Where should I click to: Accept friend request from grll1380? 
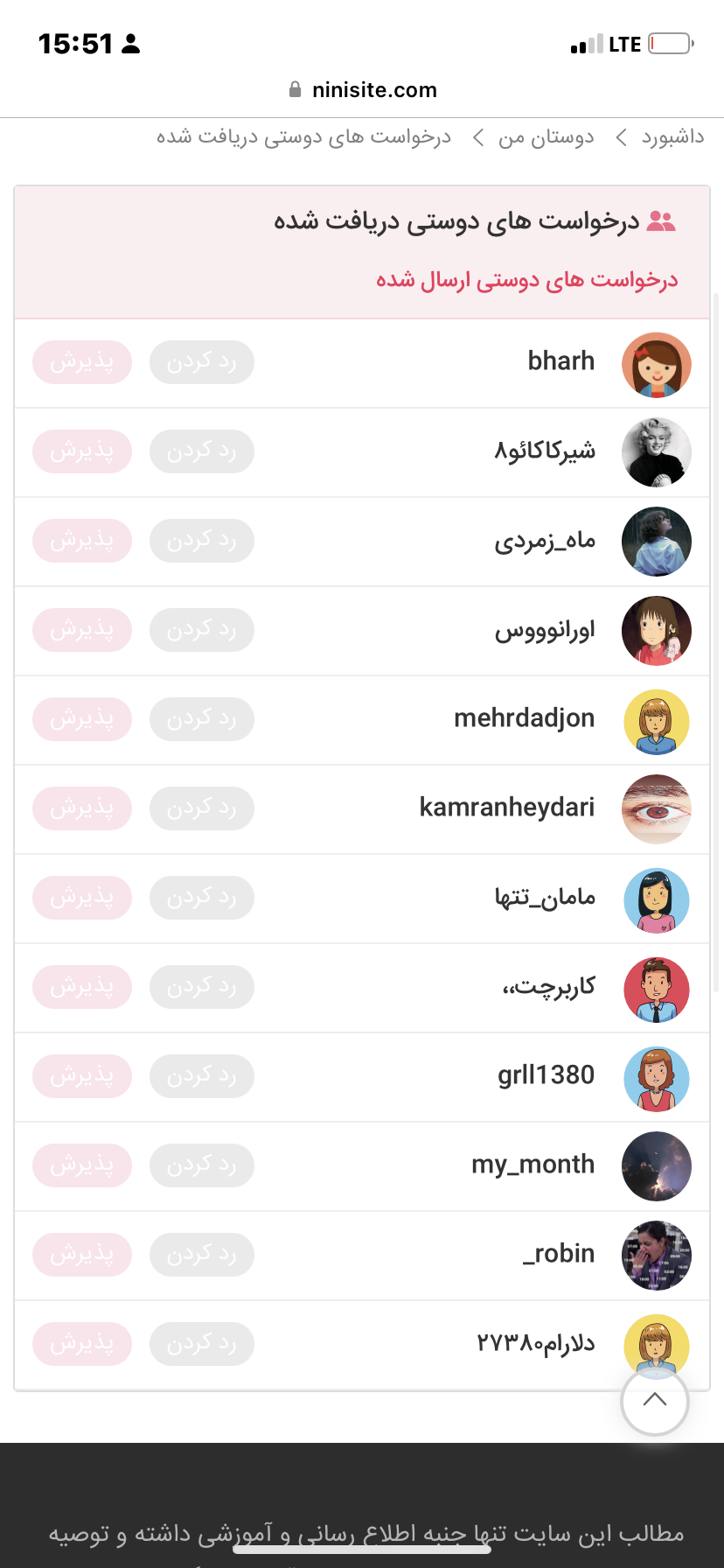pyautogui.click(x=82, y=1076)
